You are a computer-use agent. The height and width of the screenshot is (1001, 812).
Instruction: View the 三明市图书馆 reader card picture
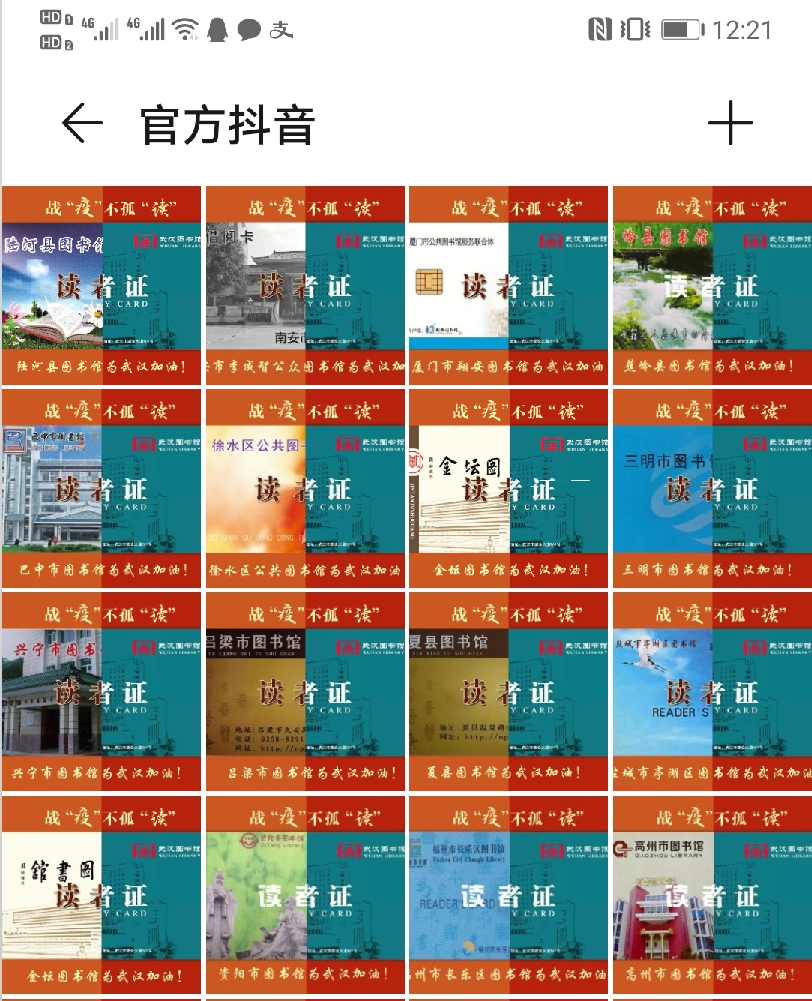(711, 488)
